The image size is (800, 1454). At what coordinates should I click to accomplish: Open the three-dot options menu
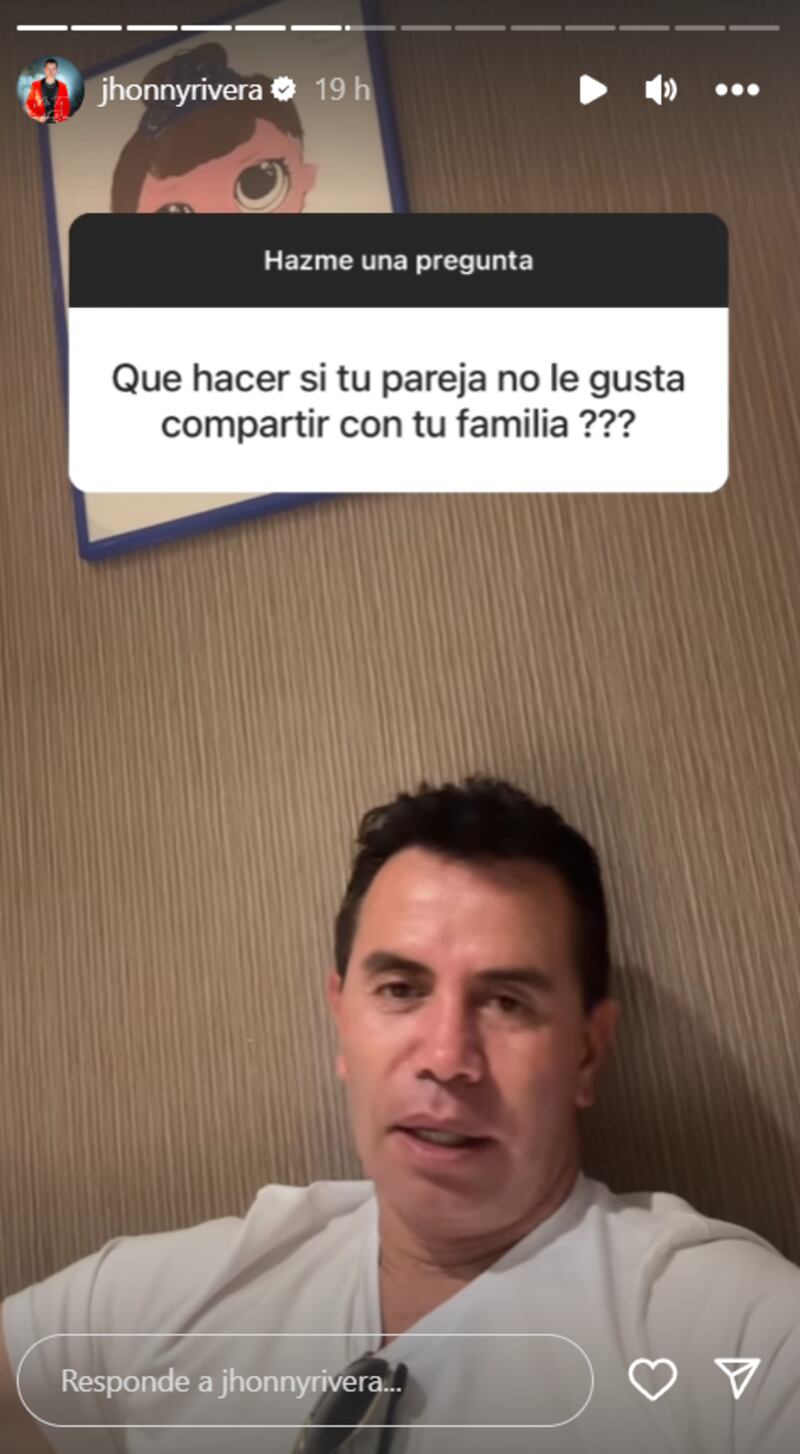click(737, 90)
